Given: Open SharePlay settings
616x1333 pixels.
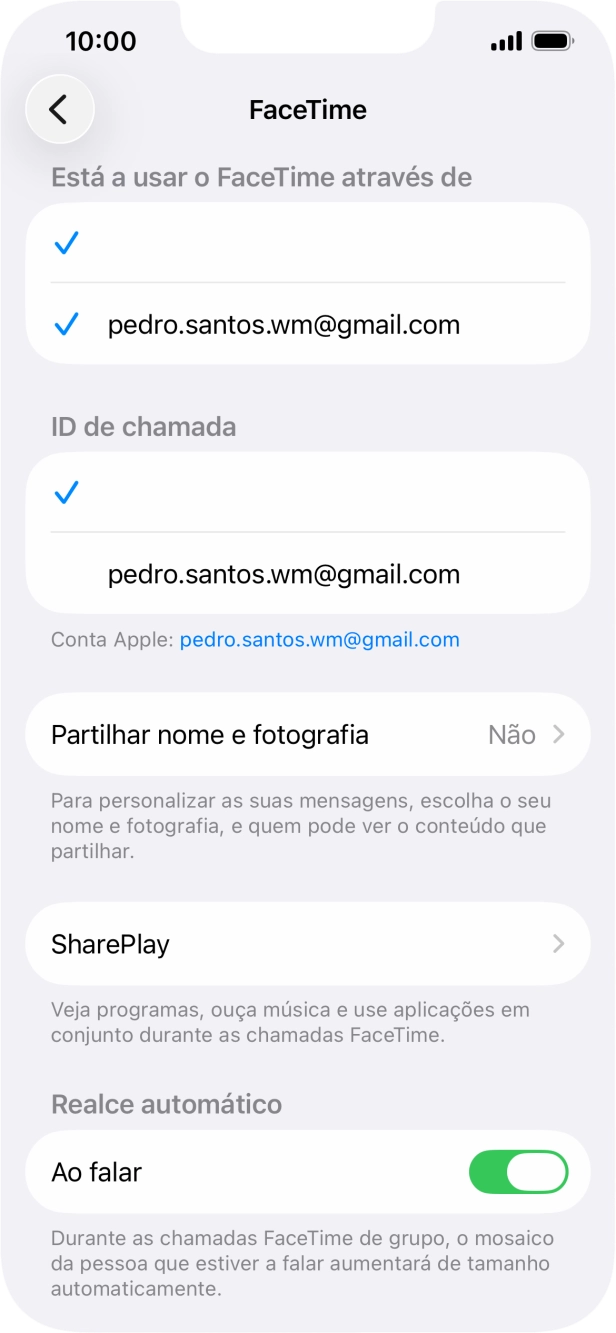Looking at the screenshot, I should click(307, 944).
